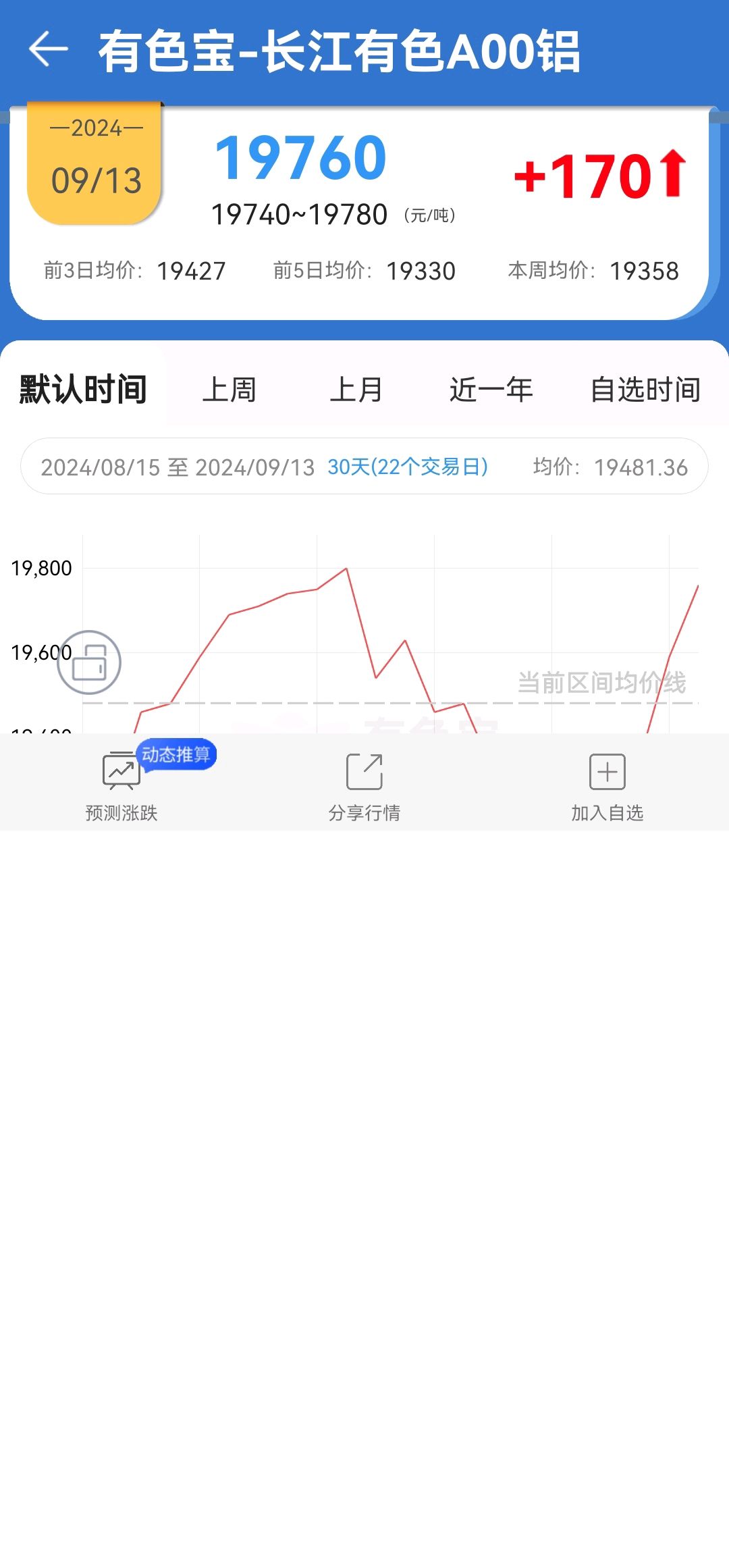Go back using the top-left arrow
The image size is (729, 1568).
[49, 49]
